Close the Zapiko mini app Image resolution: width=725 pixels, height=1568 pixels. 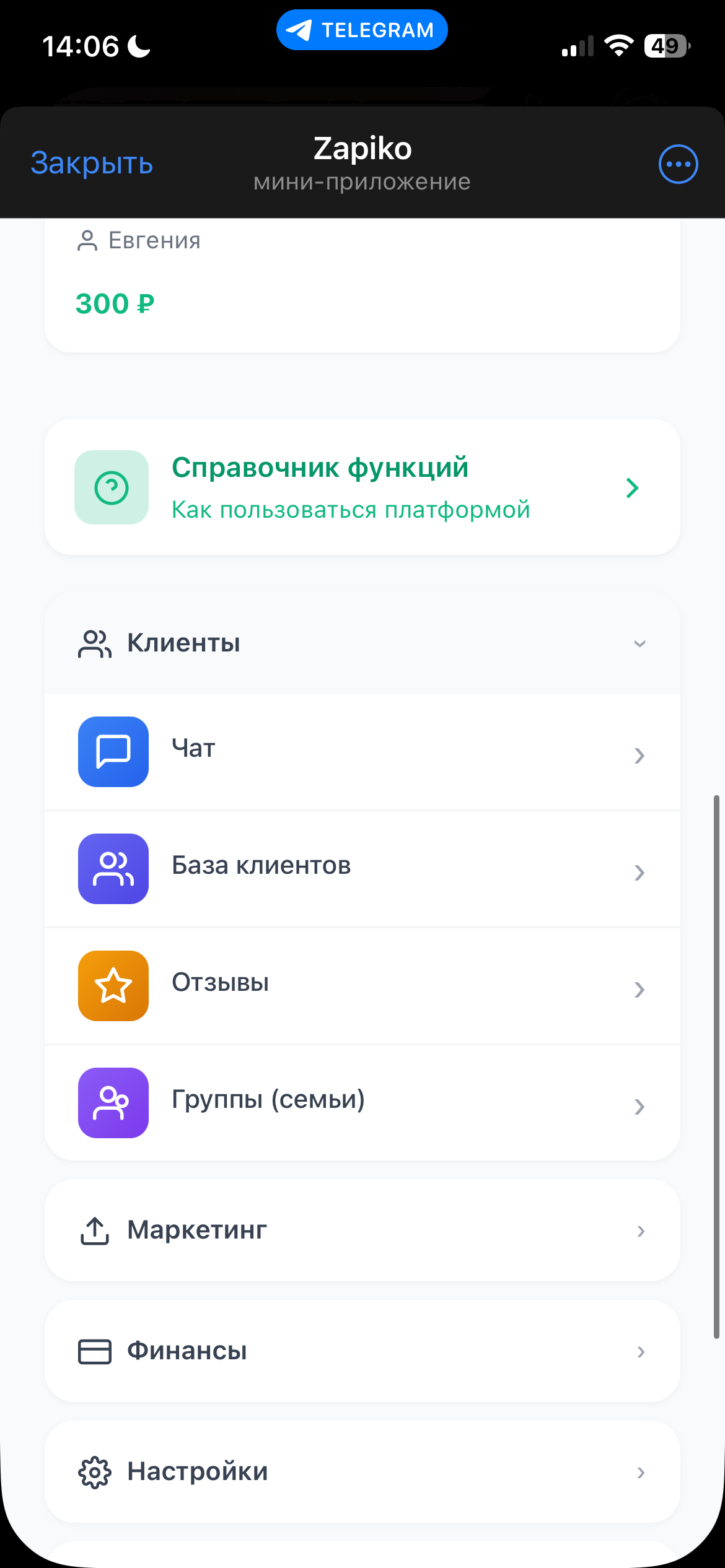point(92,163)
